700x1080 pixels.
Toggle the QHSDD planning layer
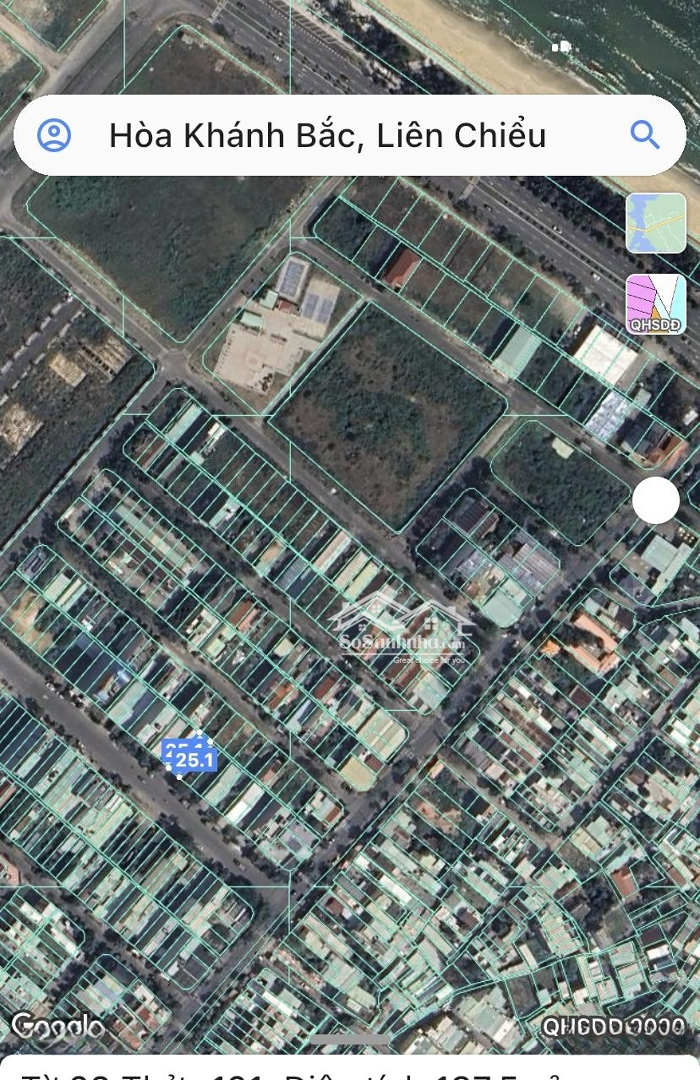[656, 304]
